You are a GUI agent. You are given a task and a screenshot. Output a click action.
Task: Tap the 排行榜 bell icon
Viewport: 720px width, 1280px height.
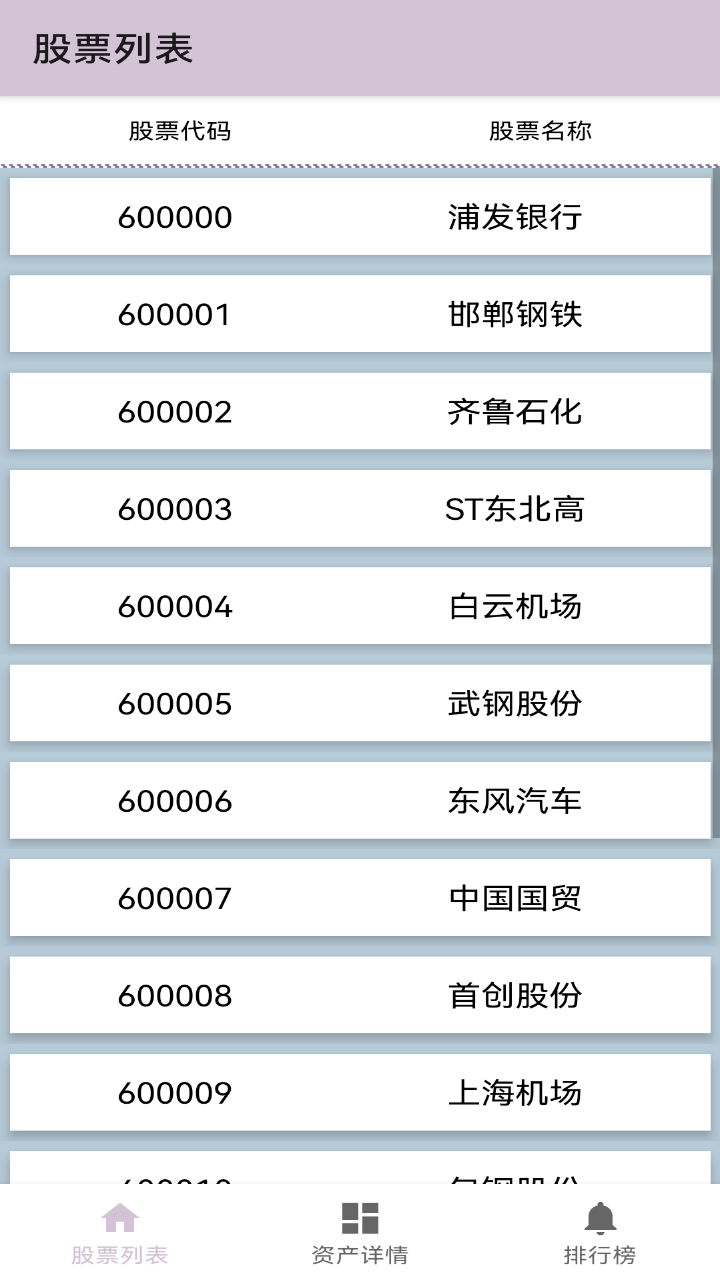tap(600, 1218)
